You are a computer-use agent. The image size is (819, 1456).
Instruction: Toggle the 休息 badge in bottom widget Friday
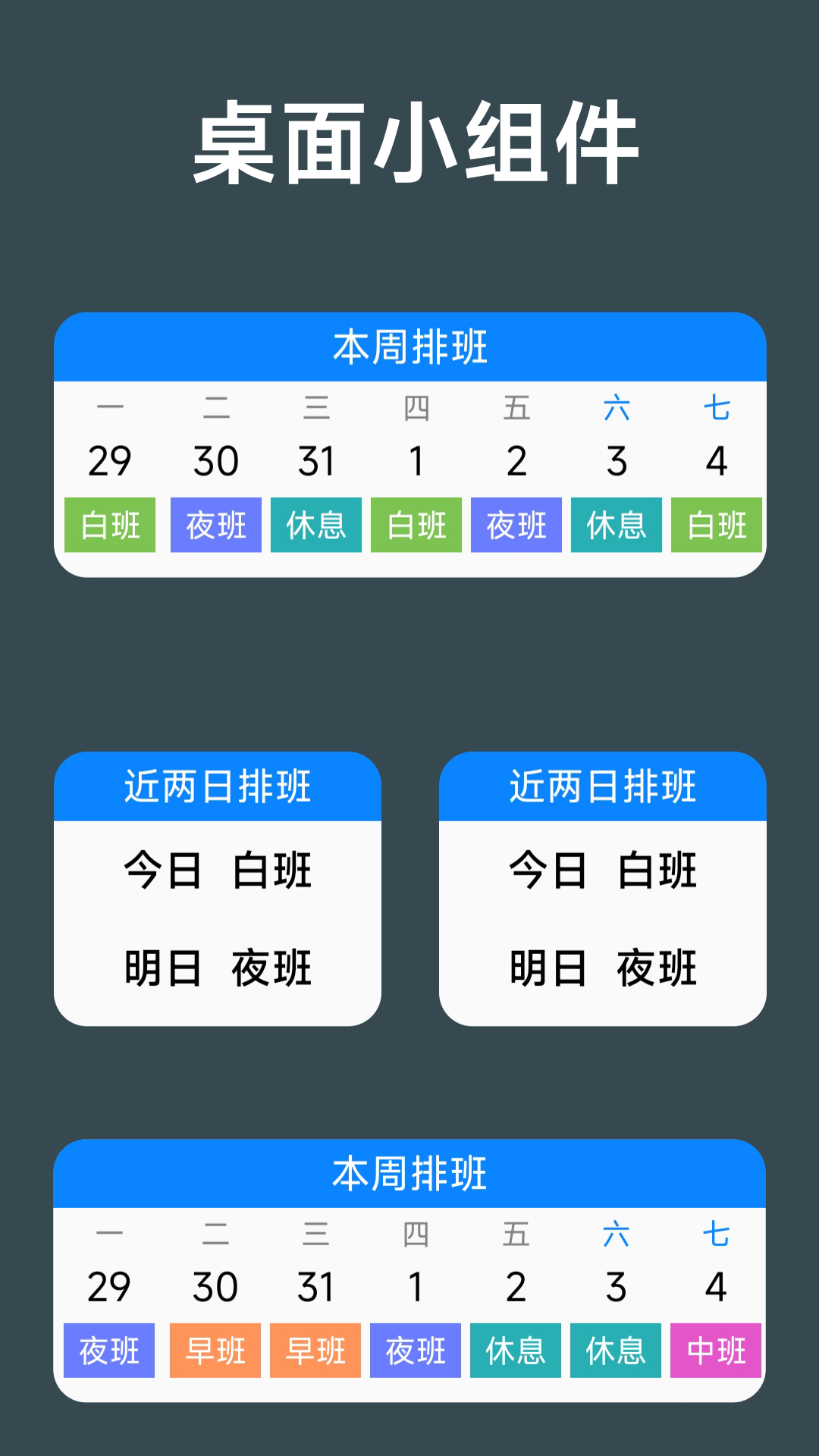click(516, 1349)
